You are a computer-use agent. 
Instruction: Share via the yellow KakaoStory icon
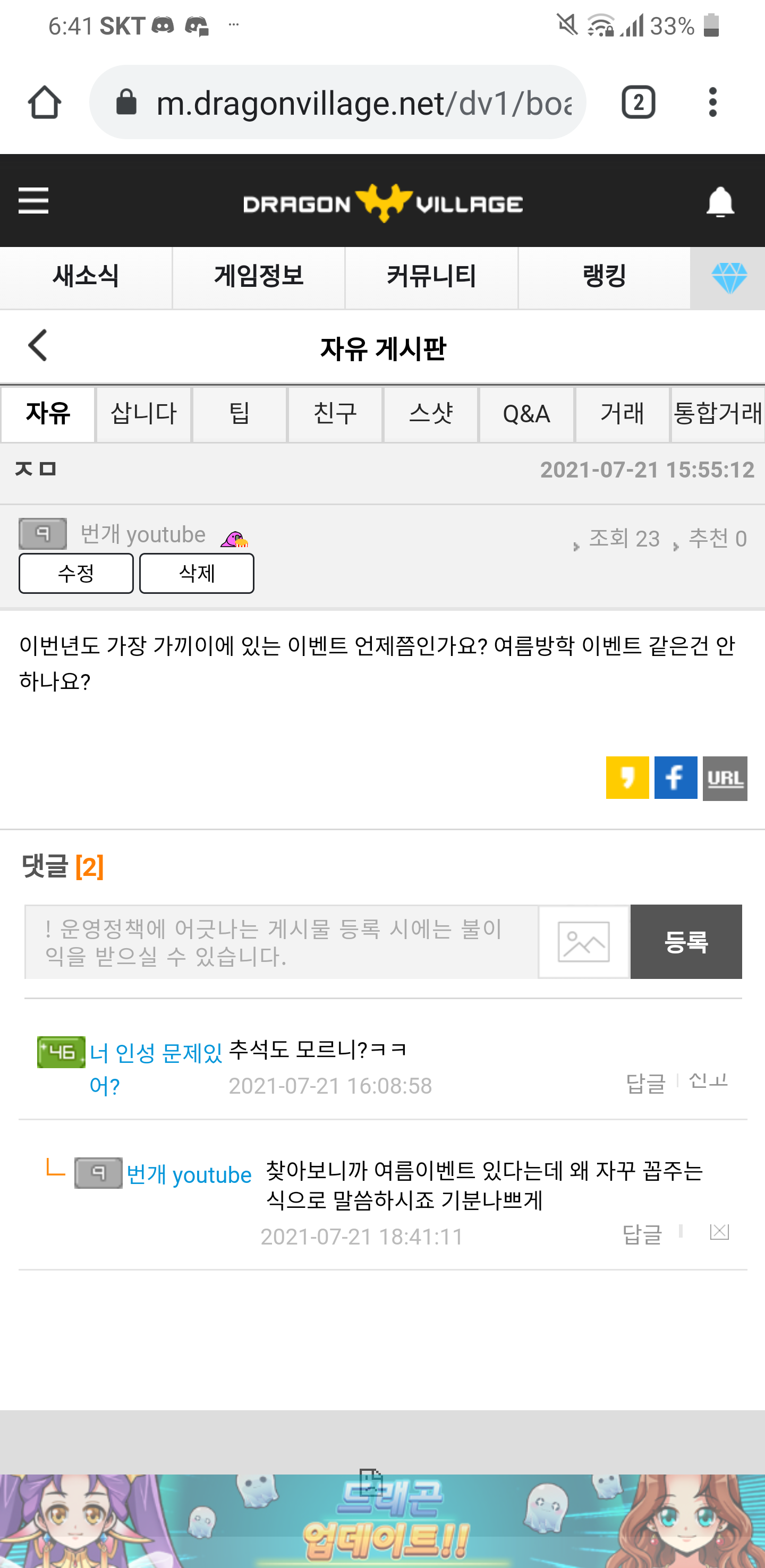[x=627, y=778]
